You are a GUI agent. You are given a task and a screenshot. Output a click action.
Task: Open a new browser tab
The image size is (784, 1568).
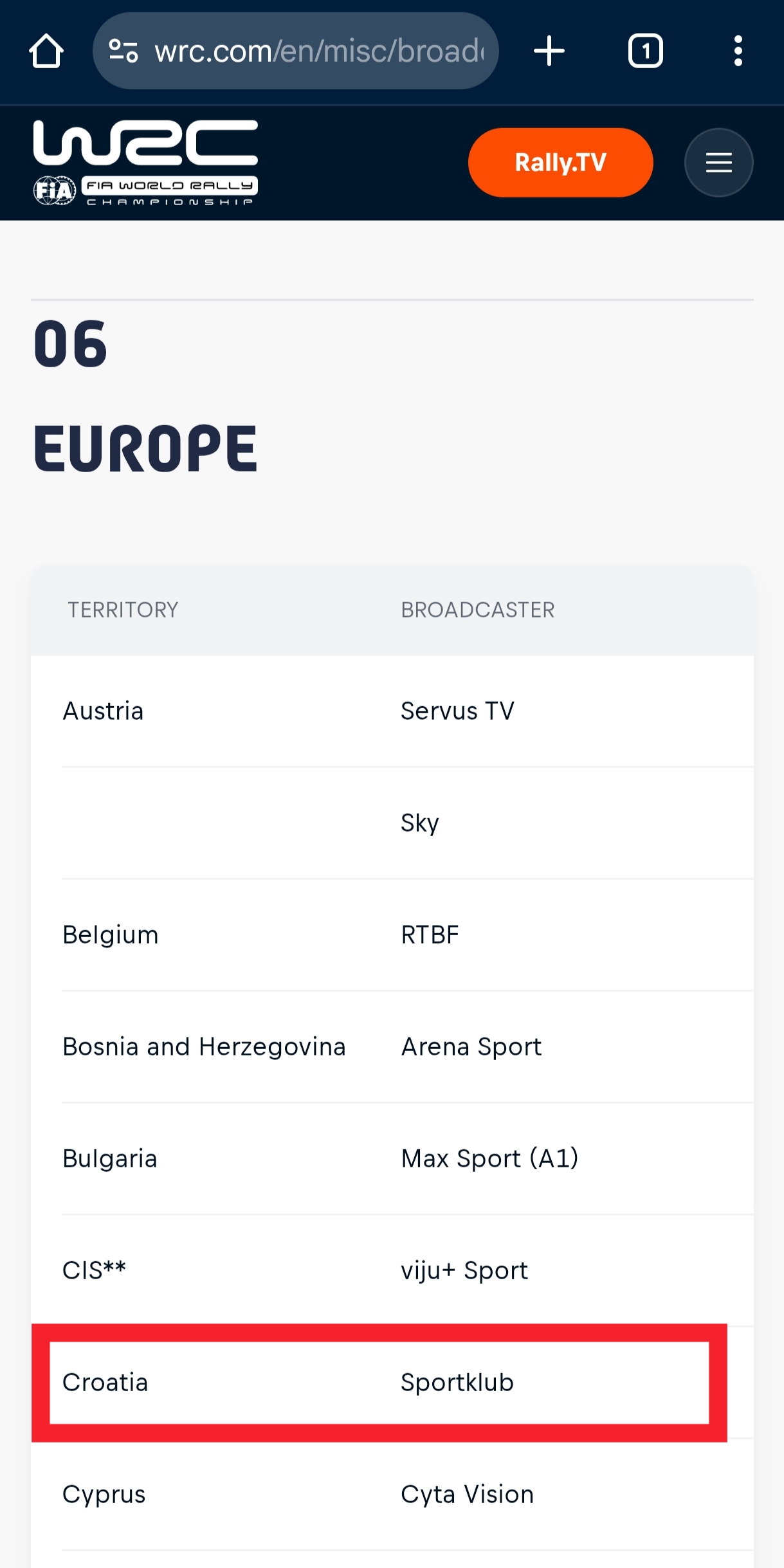549,51
